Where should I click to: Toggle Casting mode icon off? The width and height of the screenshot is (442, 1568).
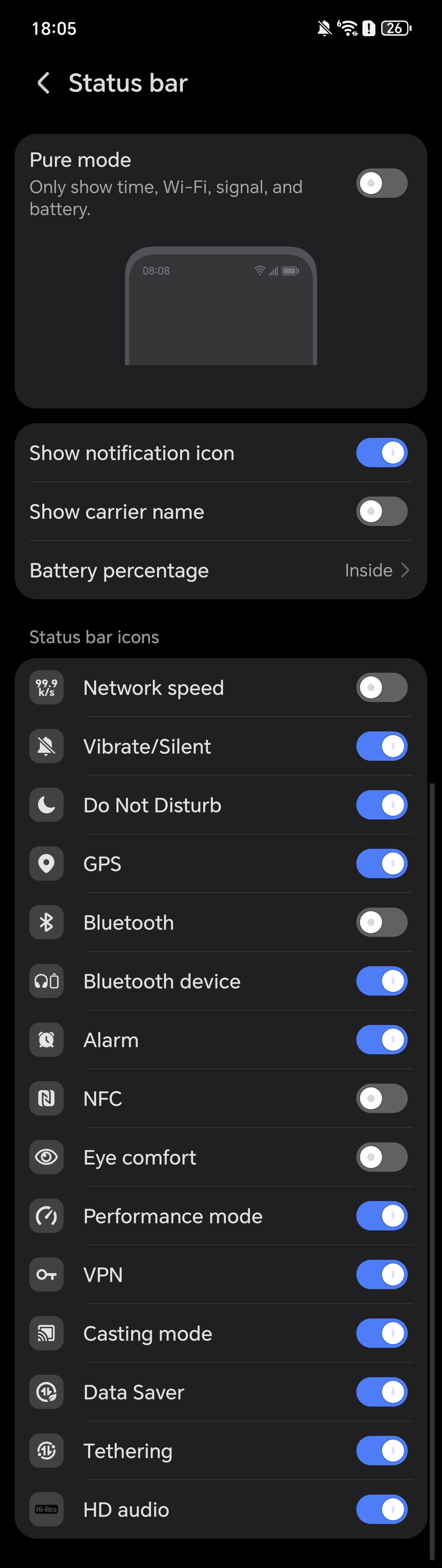click(381, 1334)
